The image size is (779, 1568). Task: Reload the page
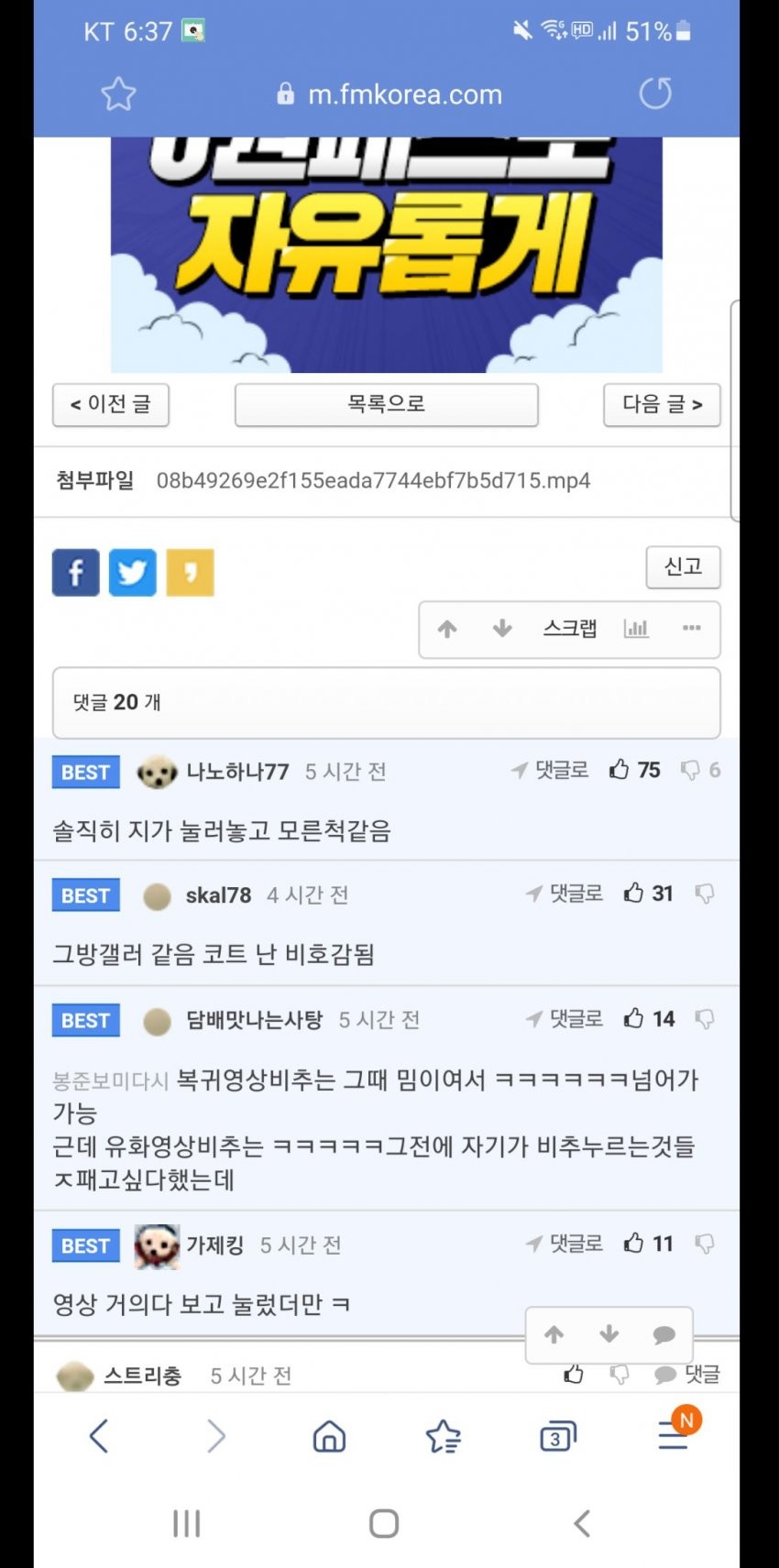[x=654, y=93]
